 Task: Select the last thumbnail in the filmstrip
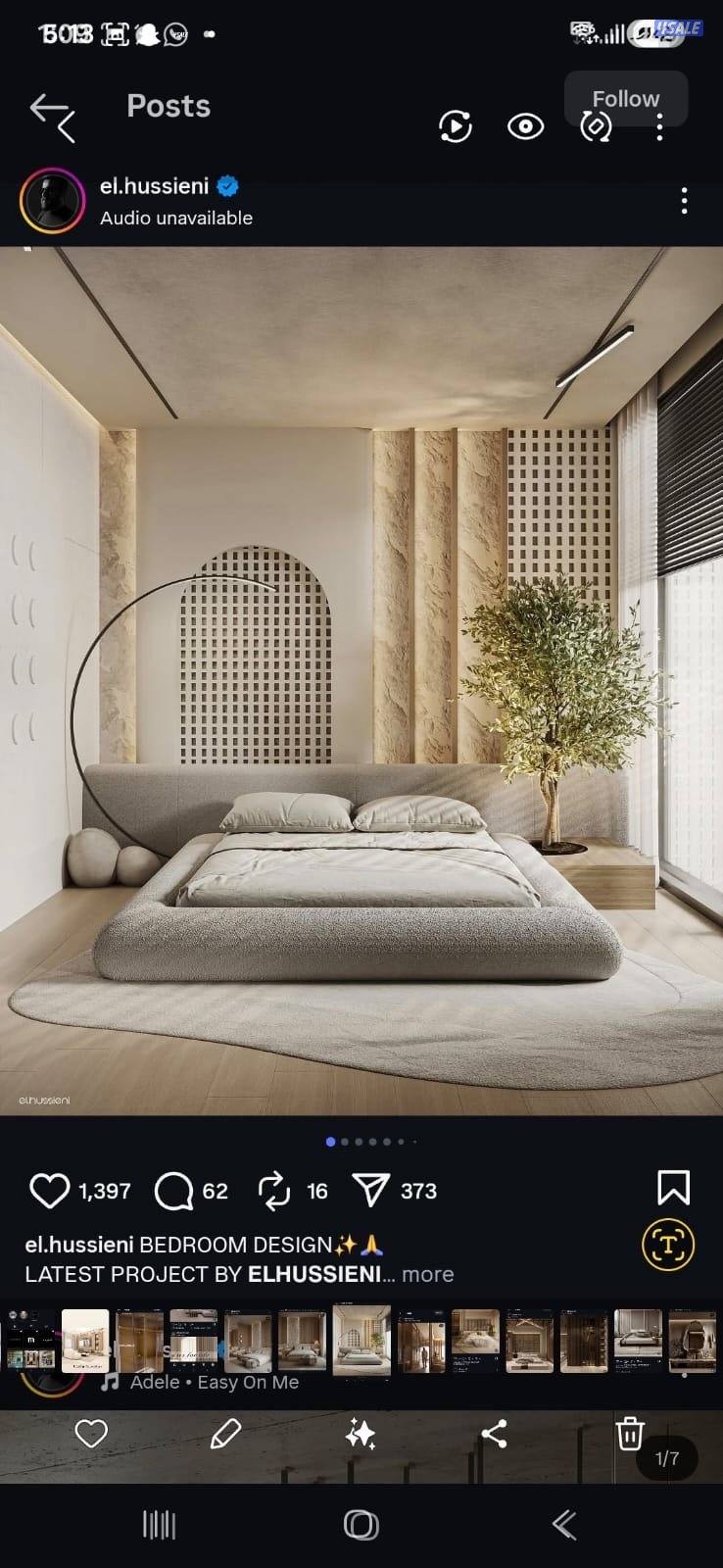coord(693,1341)
